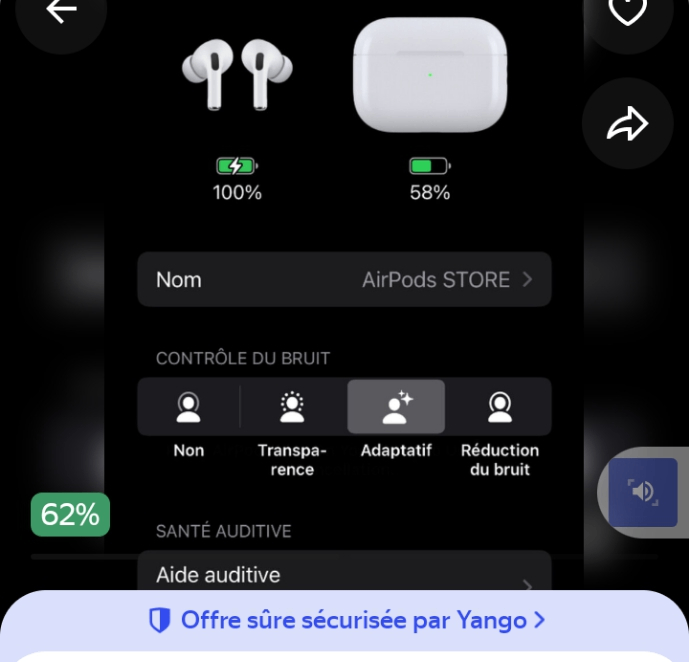The height and width of the screenshot is (662, 689).
Task: Share this product listing
Action: [x=628, y=124]
